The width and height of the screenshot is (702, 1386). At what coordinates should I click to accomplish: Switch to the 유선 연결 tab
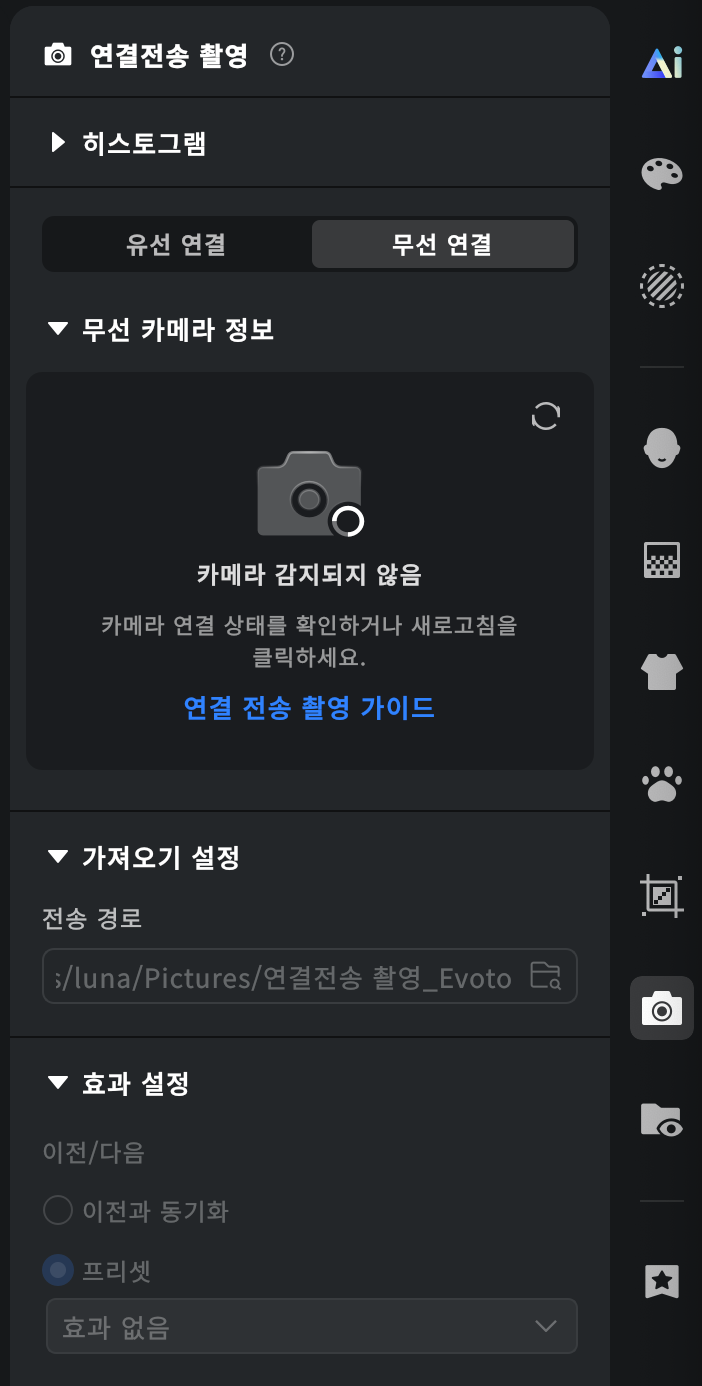(x=175, y=244)
